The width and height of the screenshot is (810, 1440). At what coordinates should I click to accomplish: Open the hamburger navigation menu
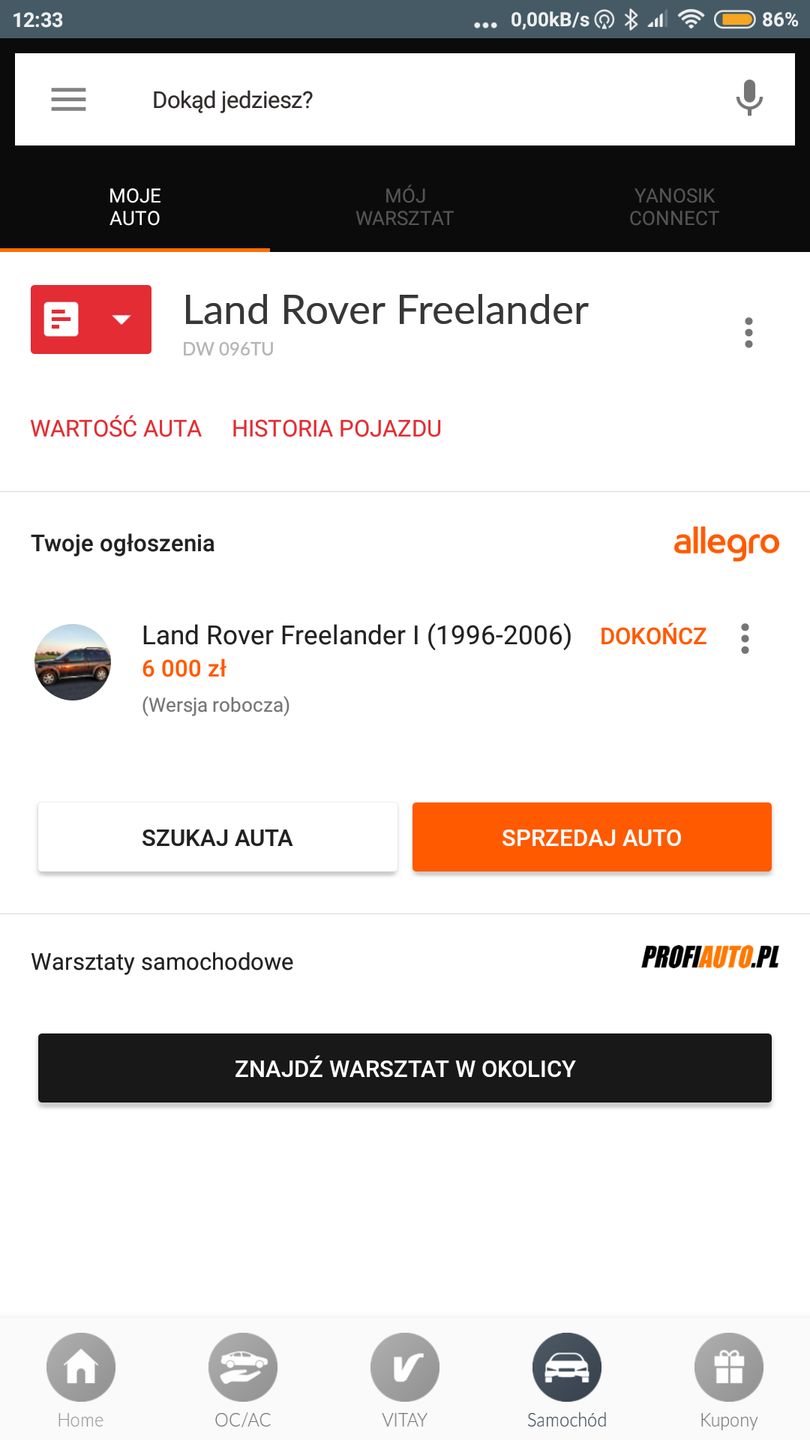click(x=68, y=99)
